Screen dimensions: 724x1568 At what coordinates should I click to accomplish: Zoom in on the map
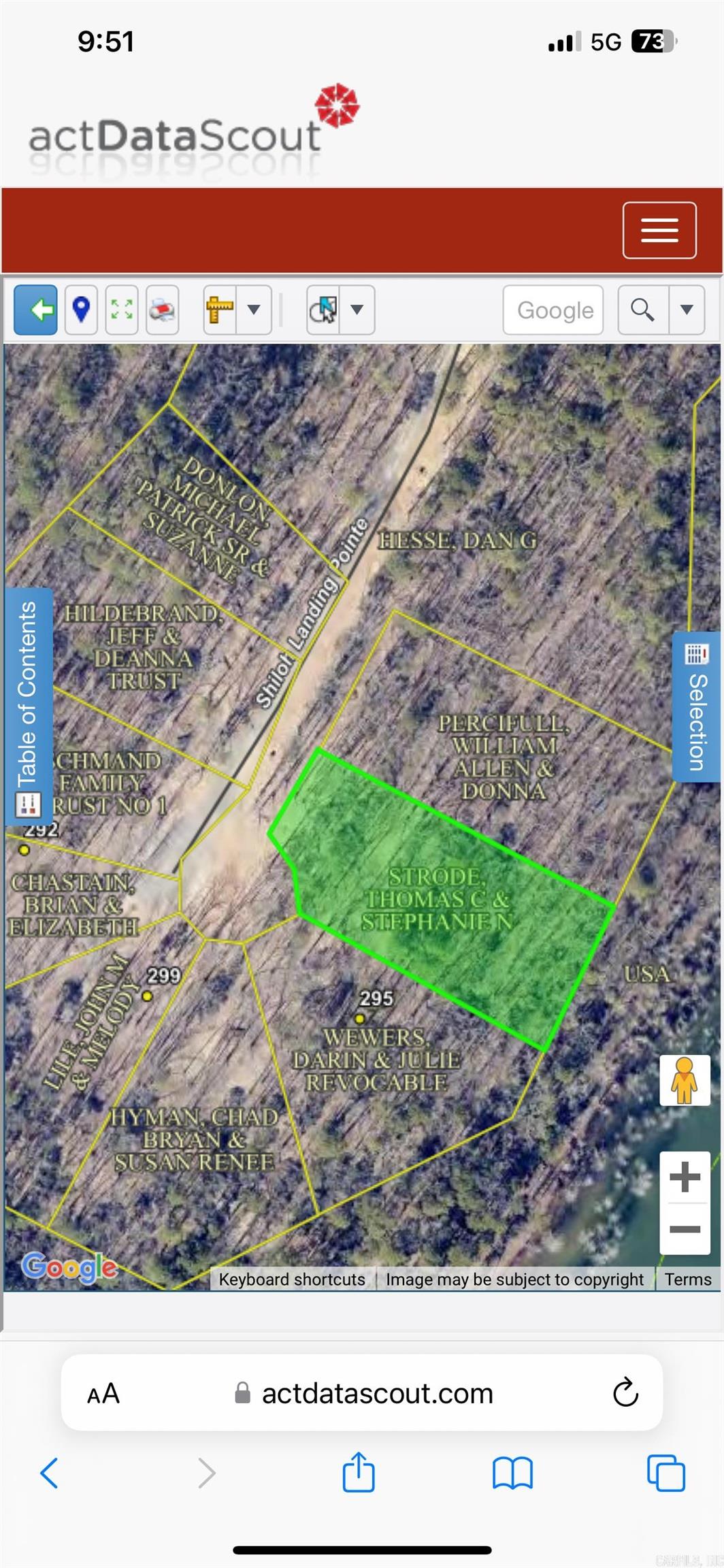(685, 1177)
